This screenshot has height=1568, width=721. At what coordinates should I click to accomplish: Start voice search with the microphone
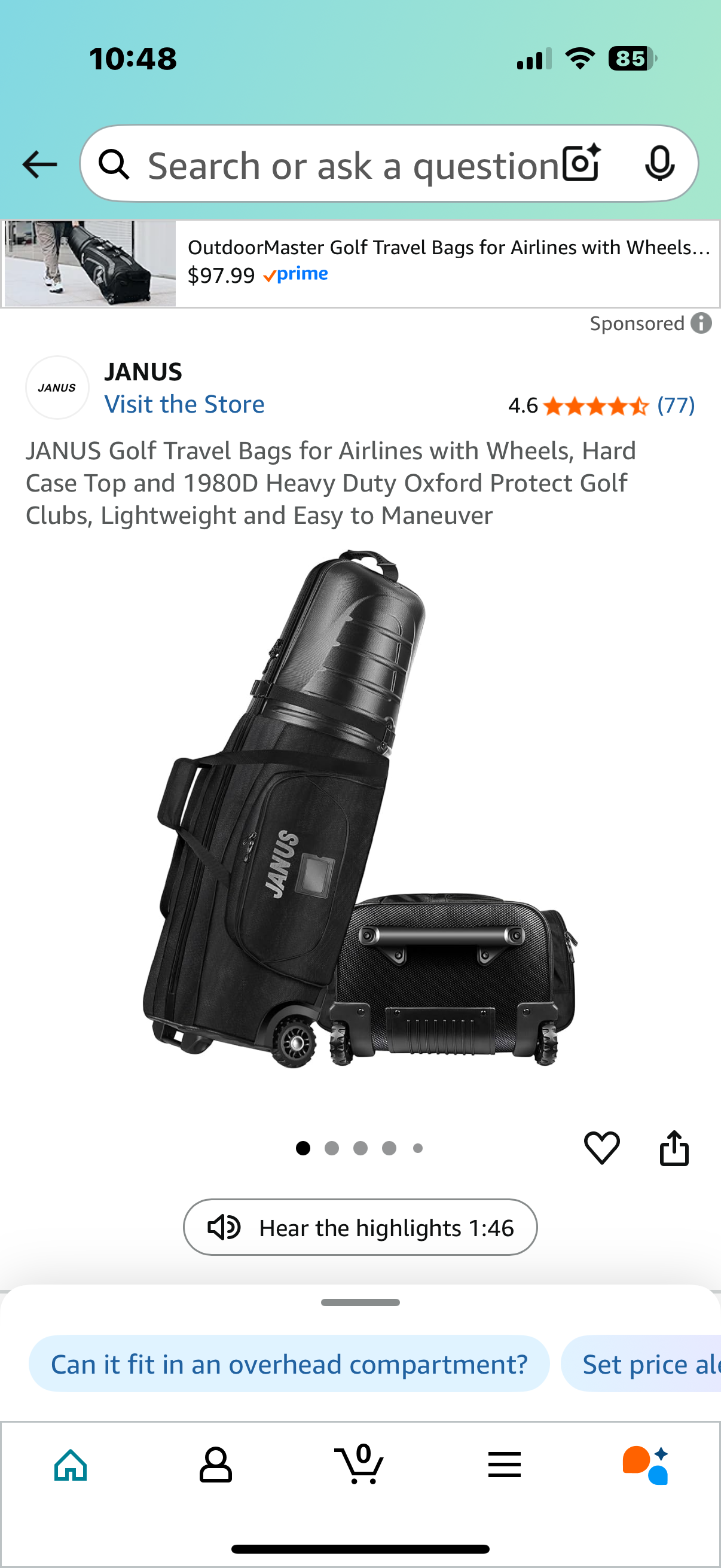[659, 163]
